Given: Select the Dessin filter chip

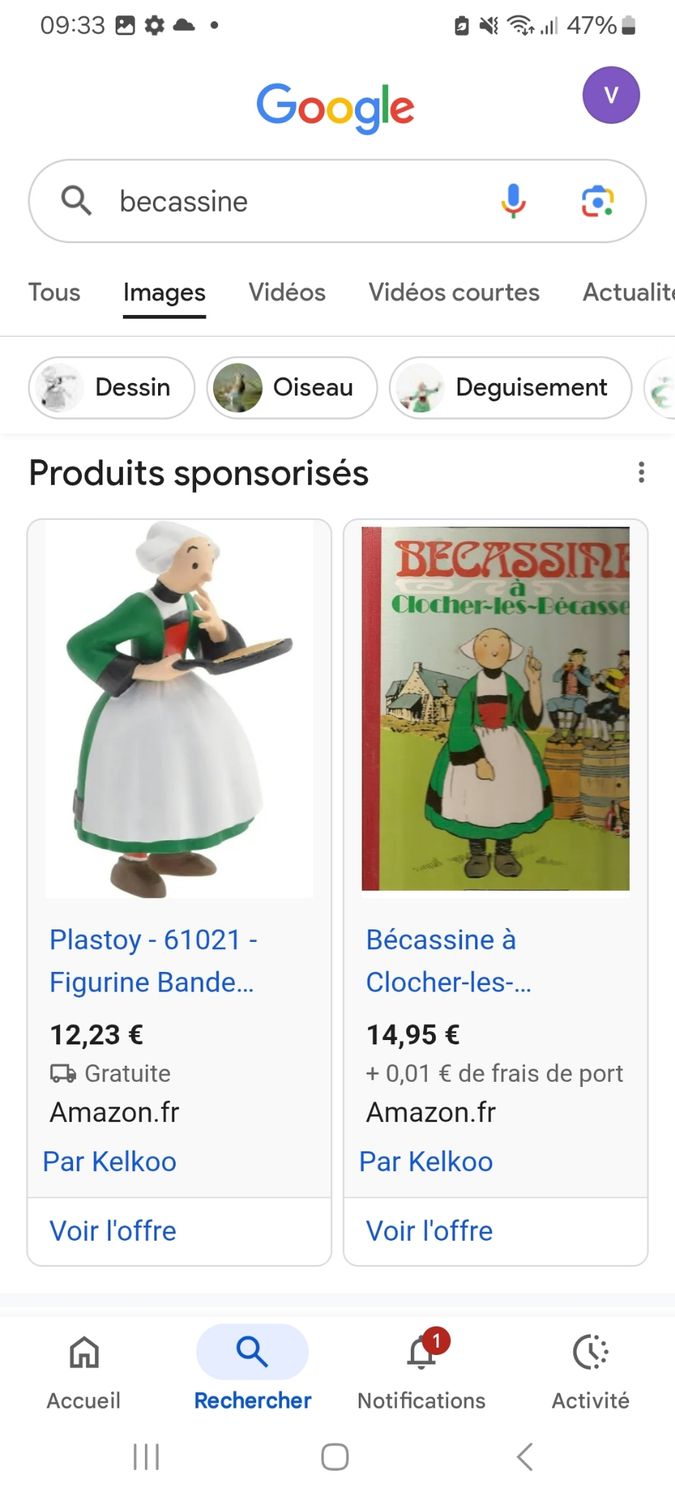Looking at the screenshot, I should (x=112, y=387).
